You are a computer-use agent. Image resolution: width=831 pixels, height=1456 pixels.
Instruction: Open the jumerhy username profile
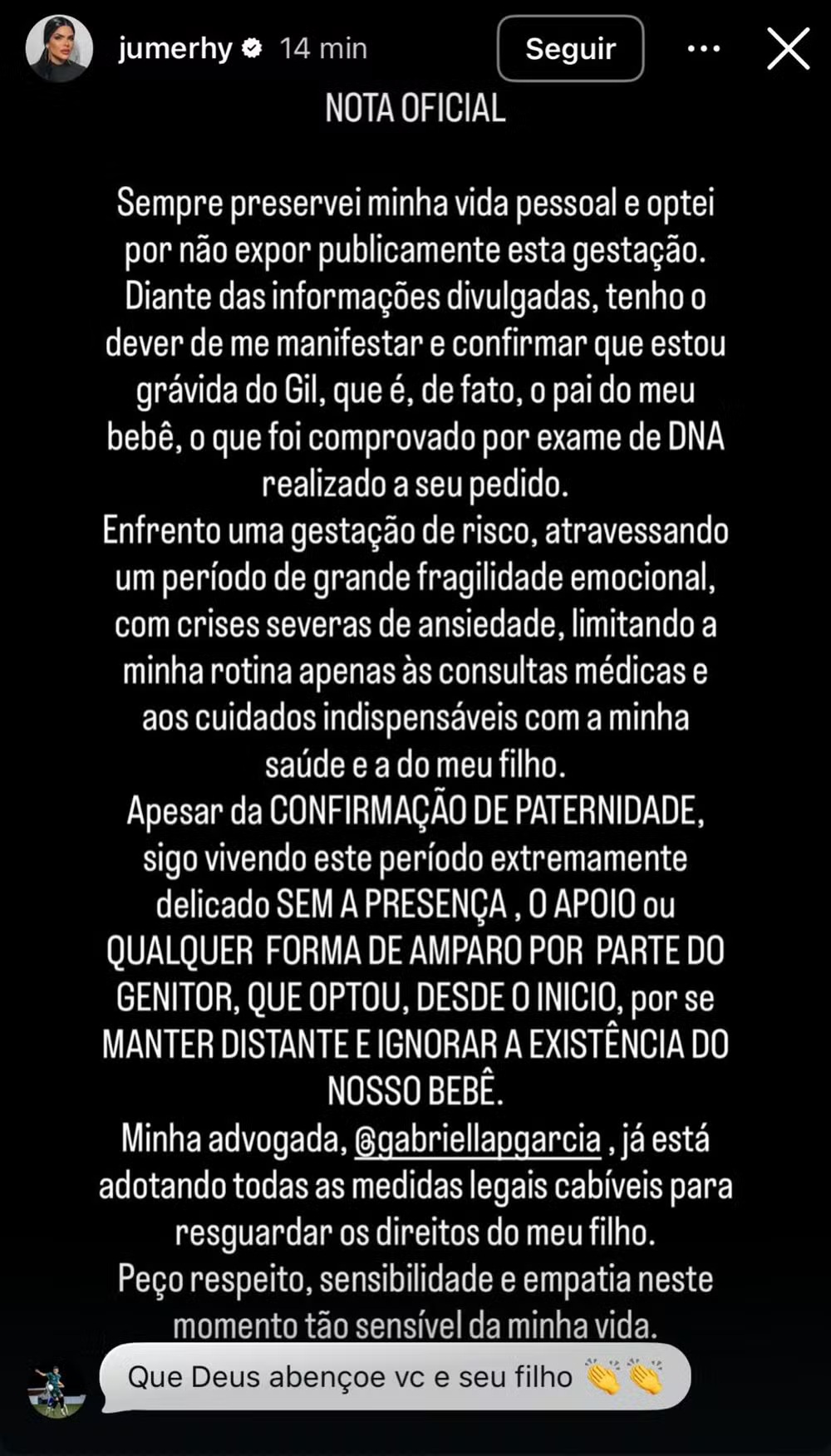(175, 48)
